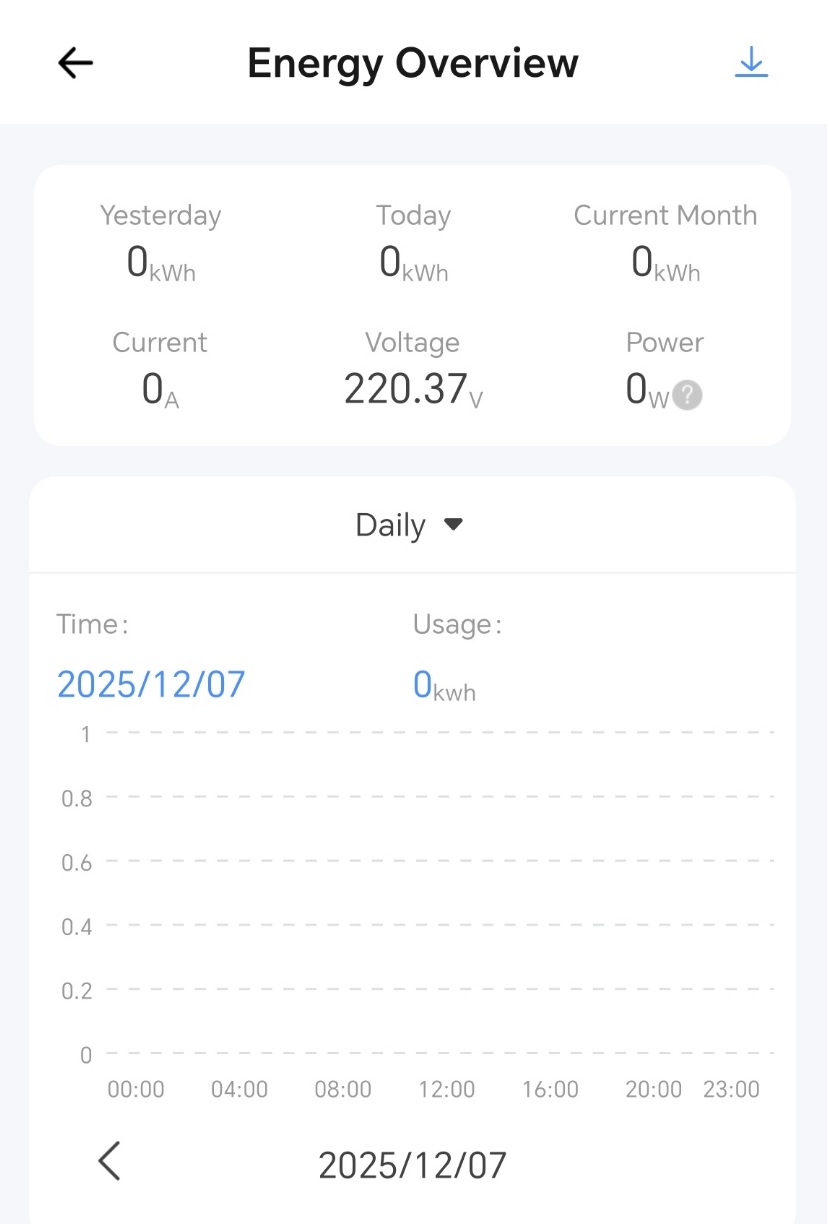
Task: Tap the Power help question mark
Action: pyautogui.click(x=687, y=396)
